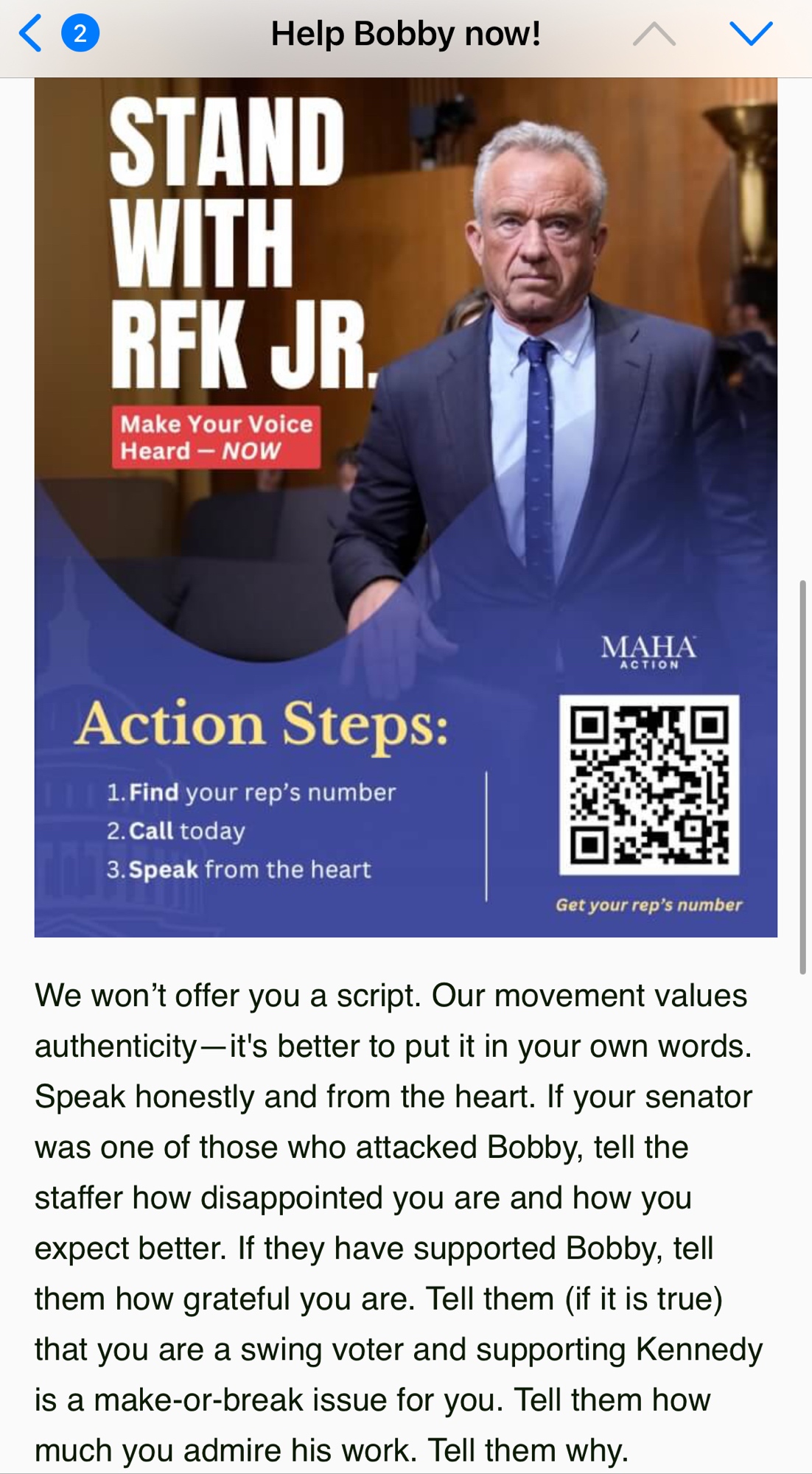
Task: Jump to the next email
Action: [750, 34]
